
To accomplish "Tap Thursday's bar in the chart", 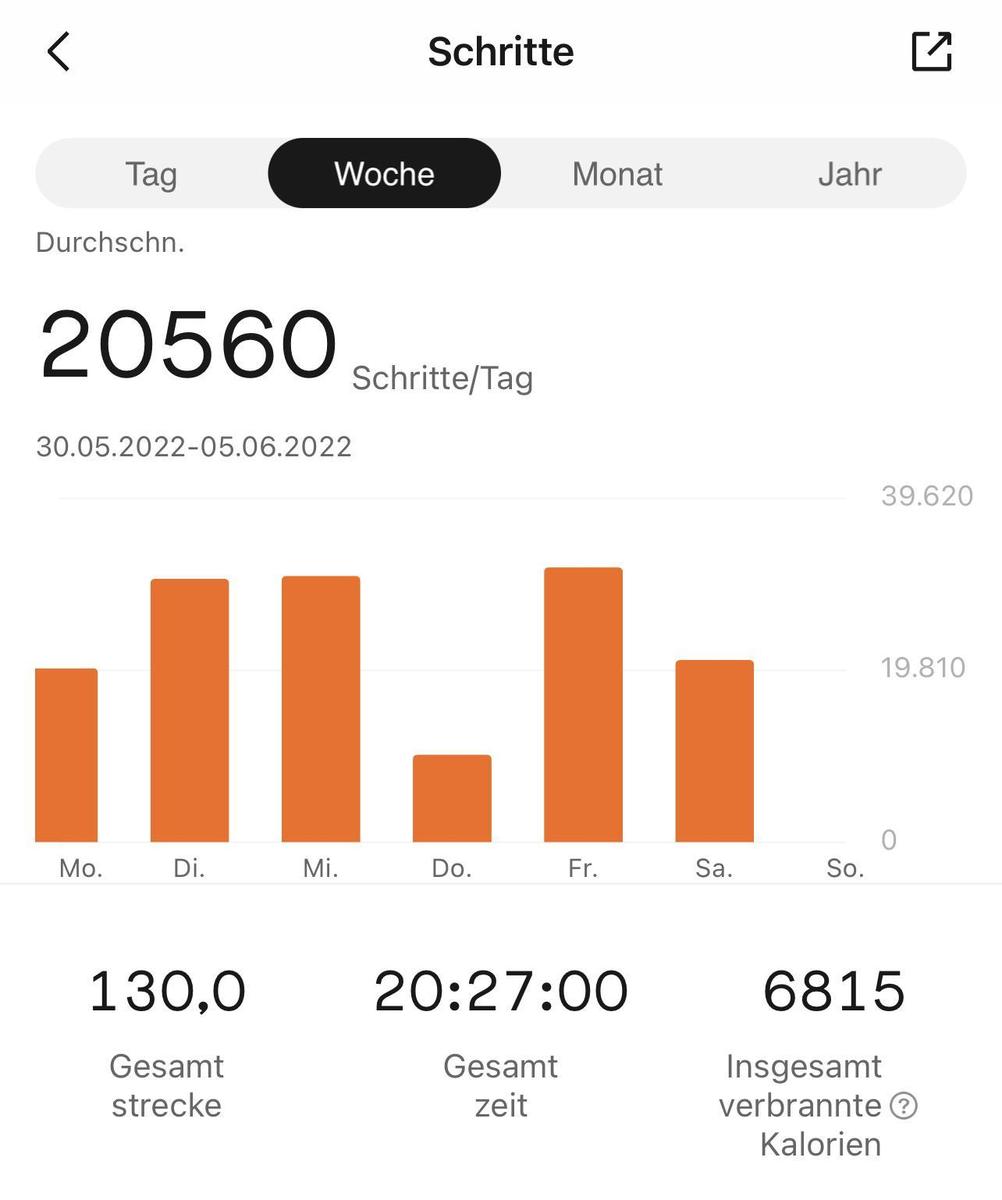I will point(452,798).
